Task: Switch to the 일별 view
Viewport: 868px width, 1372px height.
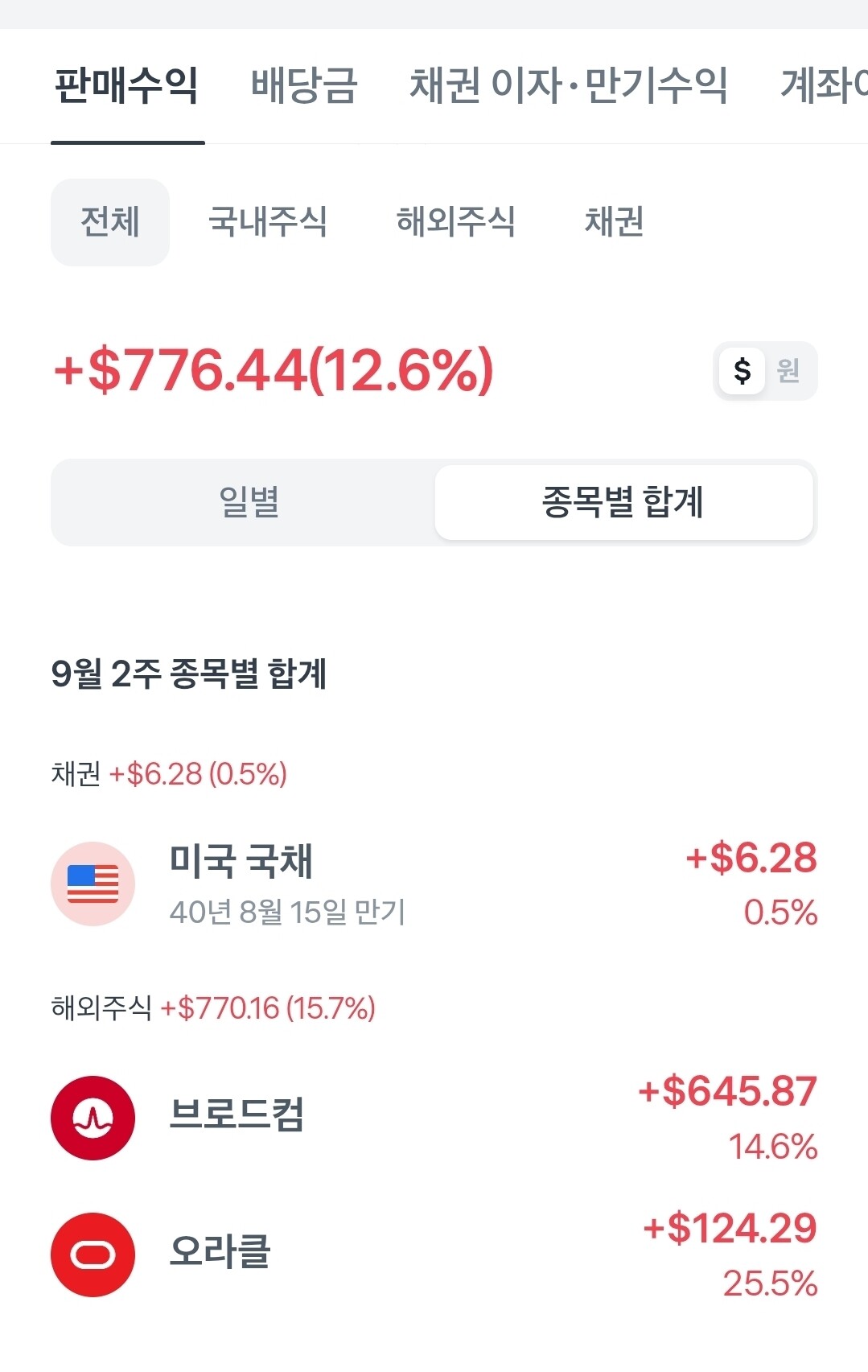Action: click(x=249, y=503)
